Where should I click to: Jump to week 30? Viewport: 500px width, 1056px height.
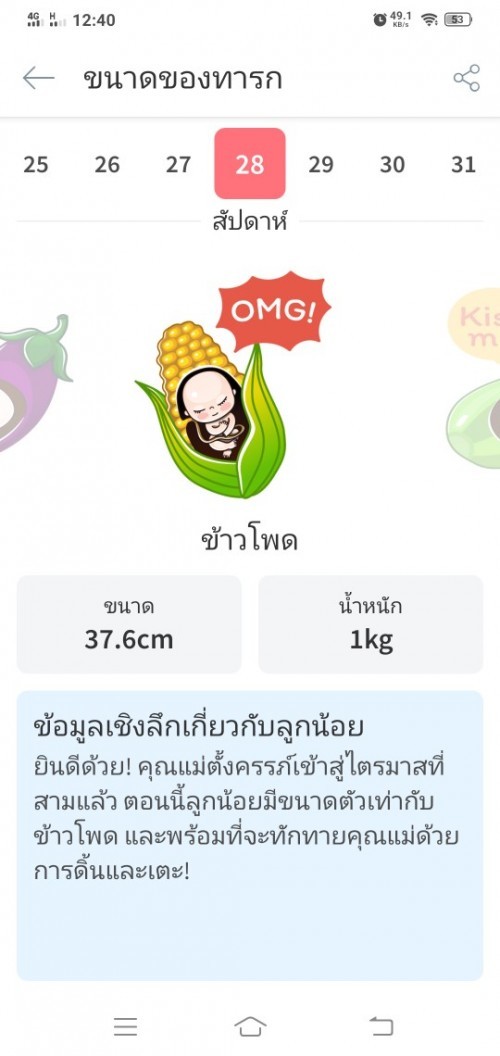coord(392,164)
